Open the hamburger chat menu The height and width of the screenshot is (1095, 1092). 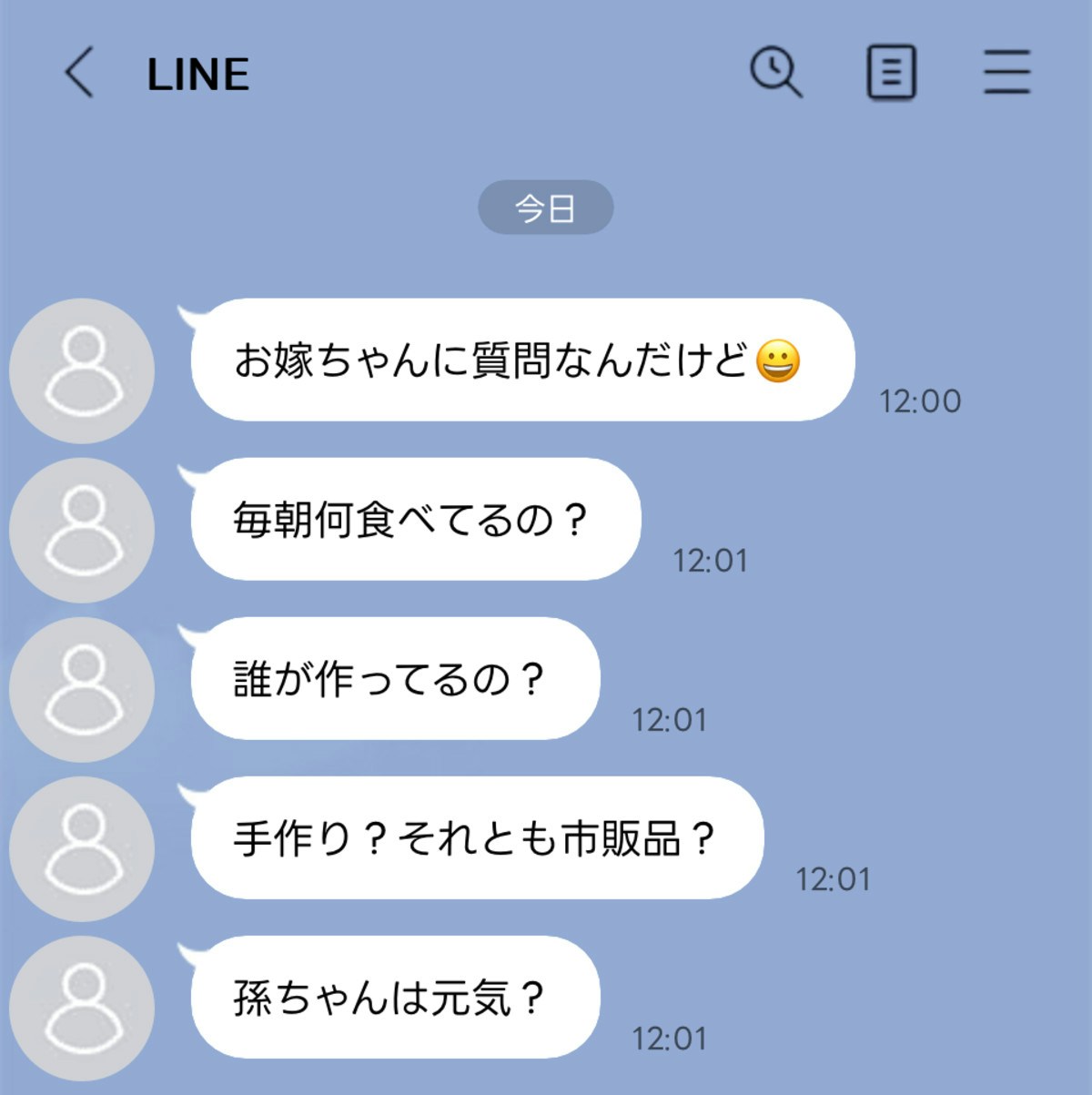point(1006,72)
